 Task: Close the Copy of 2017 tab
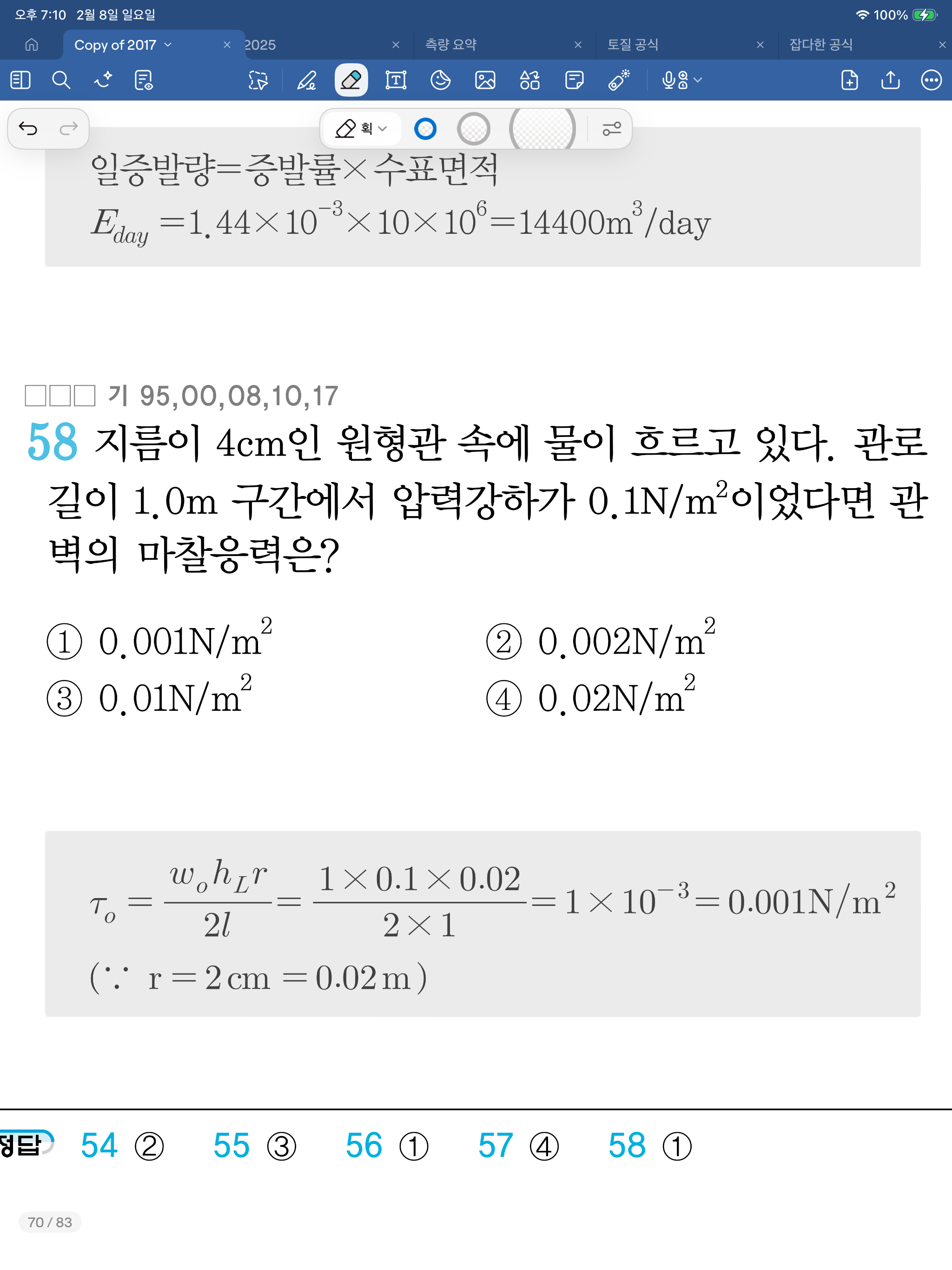coord(227,45)
